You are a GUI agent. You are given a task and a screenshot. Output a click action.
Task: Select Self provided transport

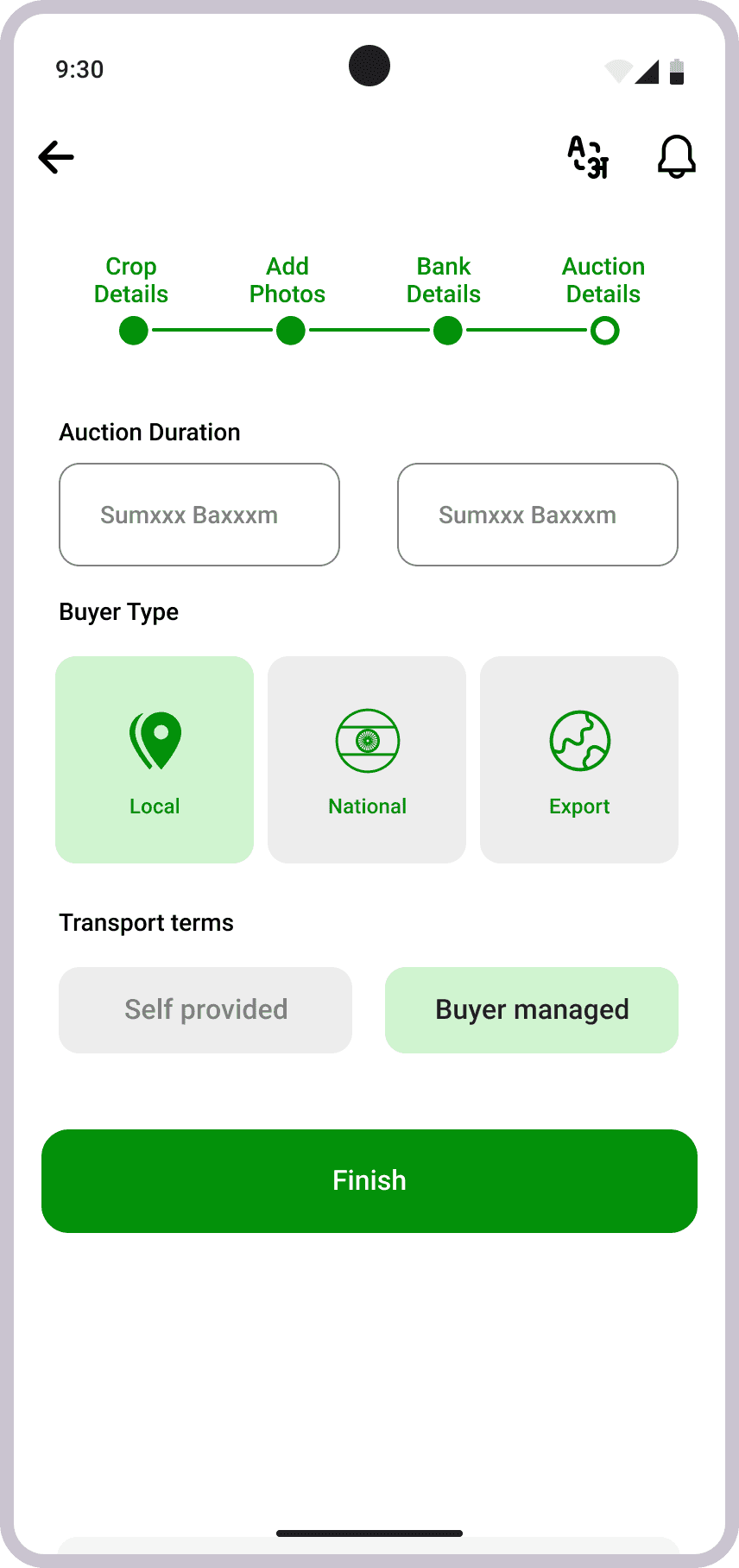[x=205, y=1010]
